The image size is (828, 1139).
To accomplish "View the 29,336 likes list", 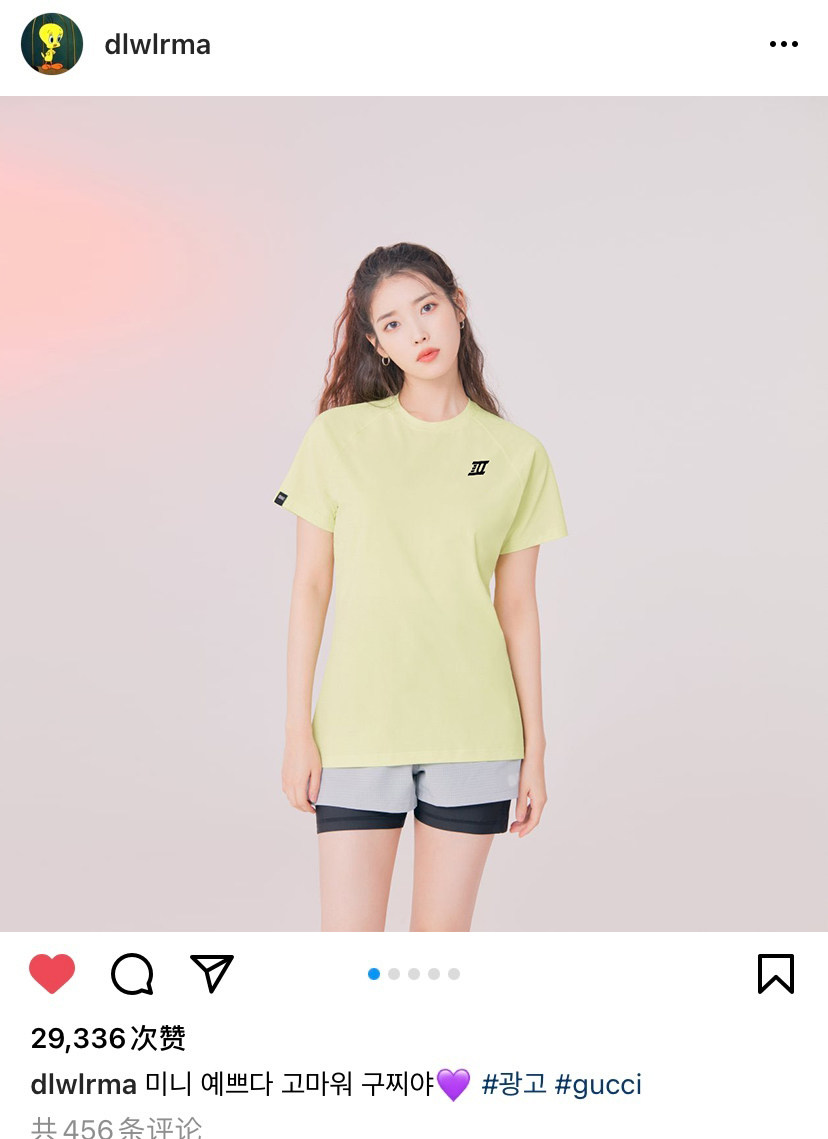I will pos(108,1038).
